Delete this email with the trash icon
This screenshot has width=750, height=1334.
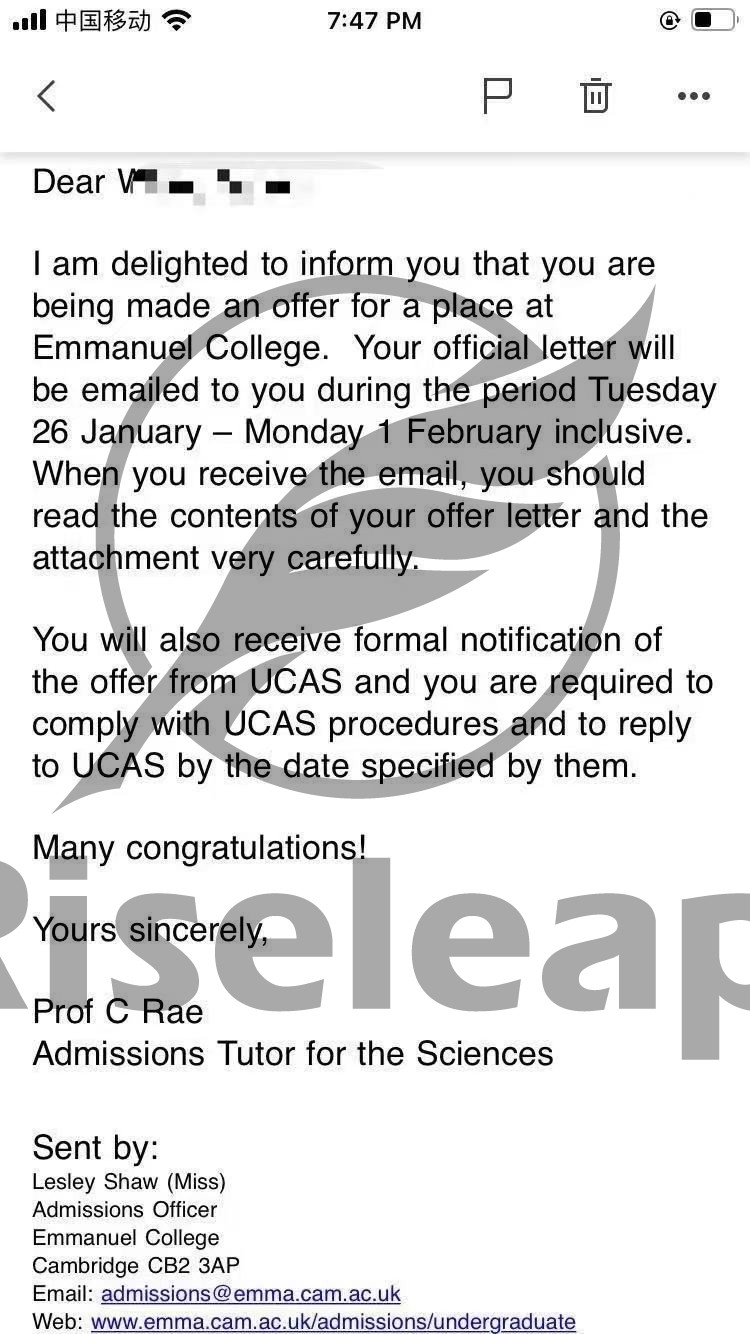595,96
